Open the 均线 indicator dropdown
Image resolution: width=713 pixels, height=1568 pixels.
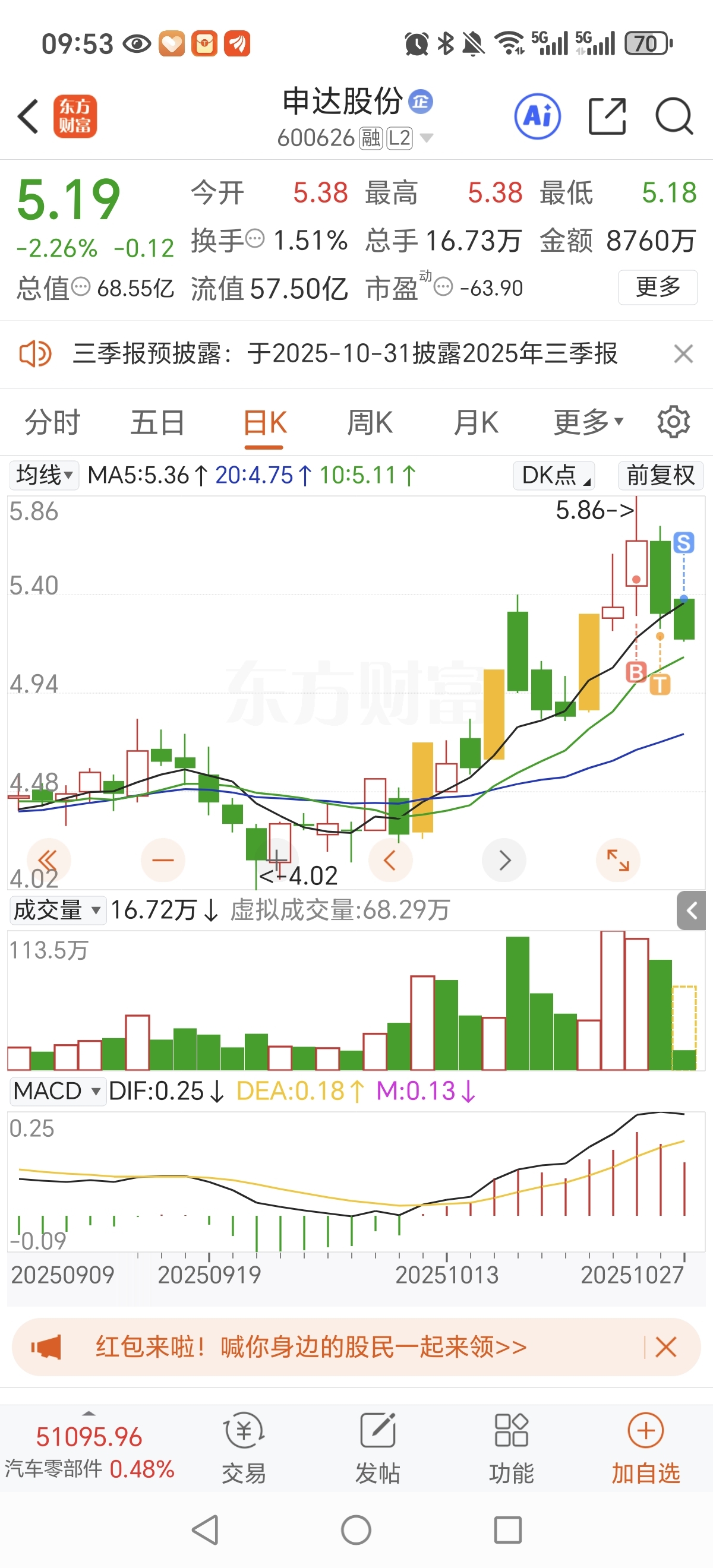coord(44,475)
